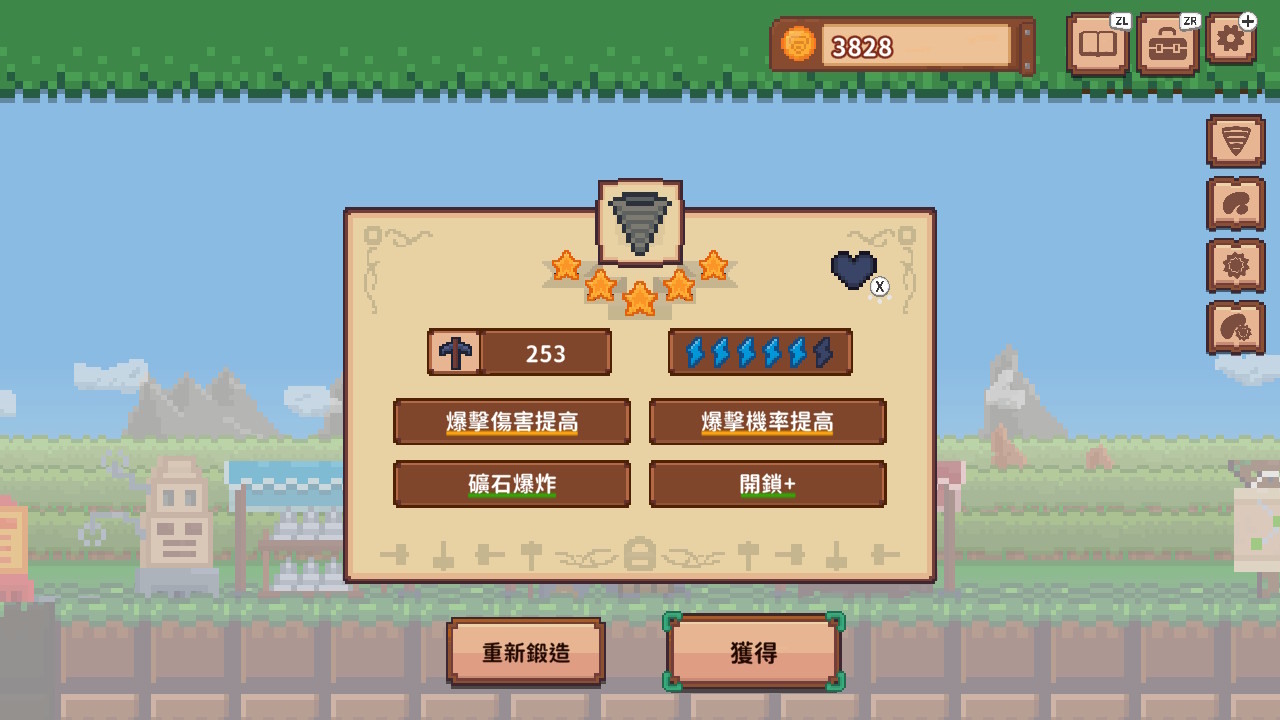Favorite this item with the heart icon

853,270
